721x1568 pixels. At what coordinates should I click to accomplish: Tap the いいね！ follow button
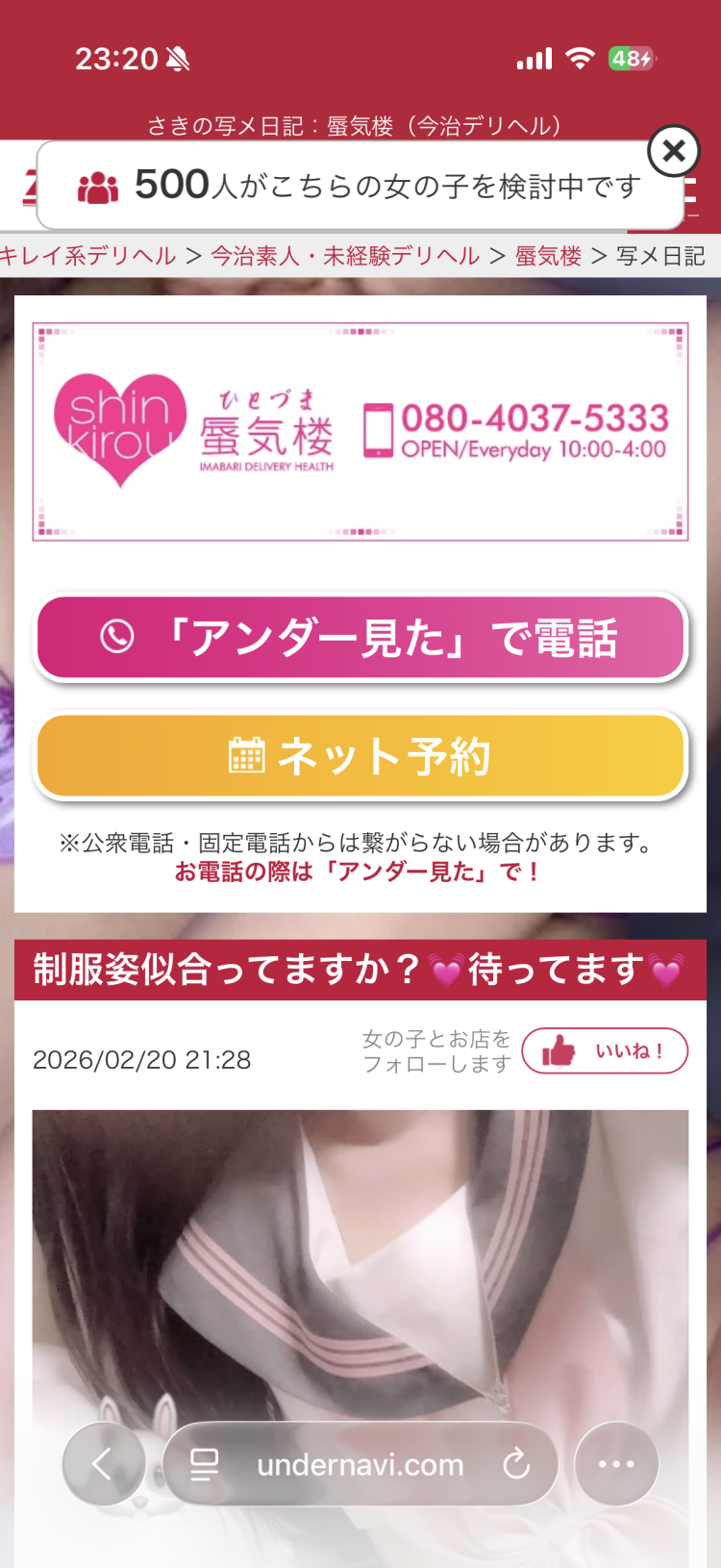(x=605, y=1050)
